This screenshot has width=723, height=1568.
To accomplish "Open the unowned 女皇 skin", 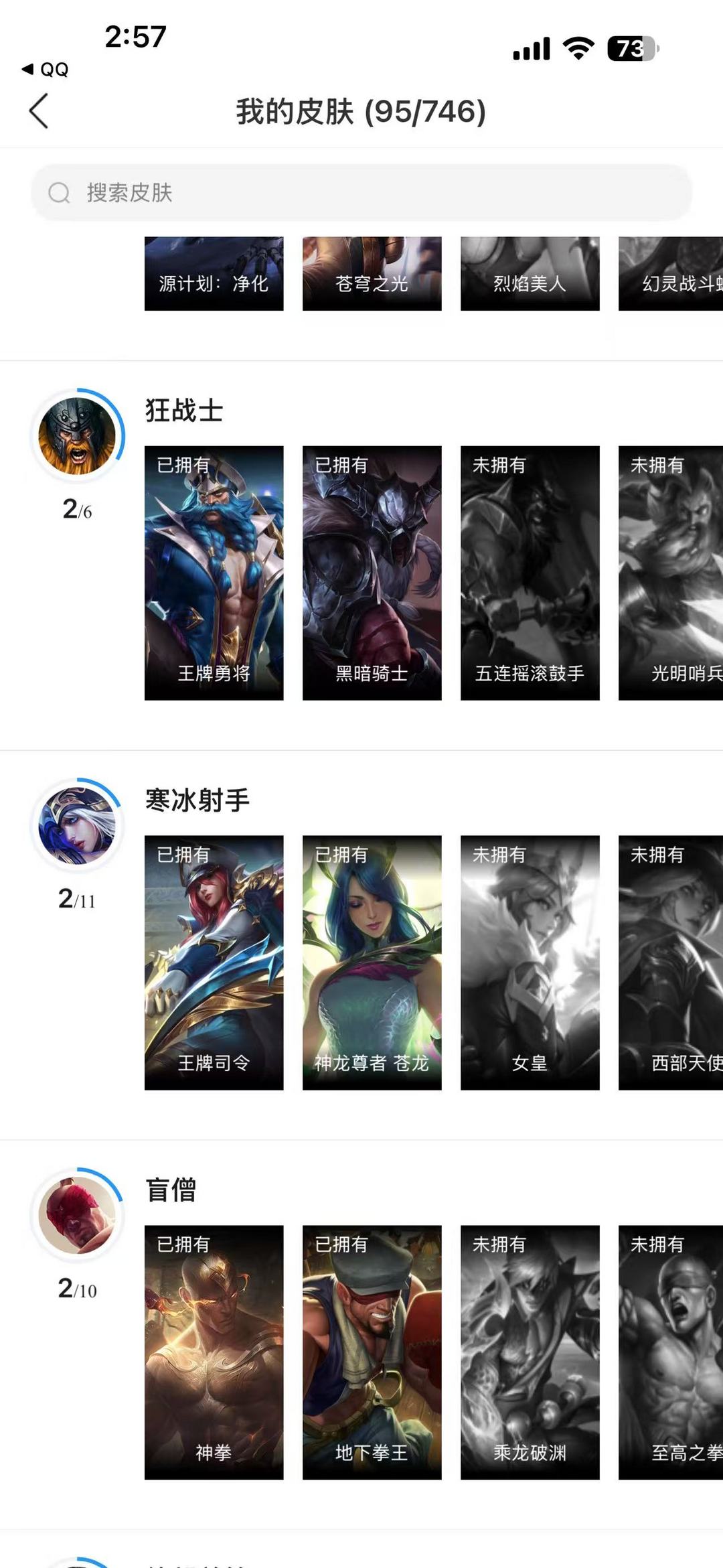I will [530, 963].
